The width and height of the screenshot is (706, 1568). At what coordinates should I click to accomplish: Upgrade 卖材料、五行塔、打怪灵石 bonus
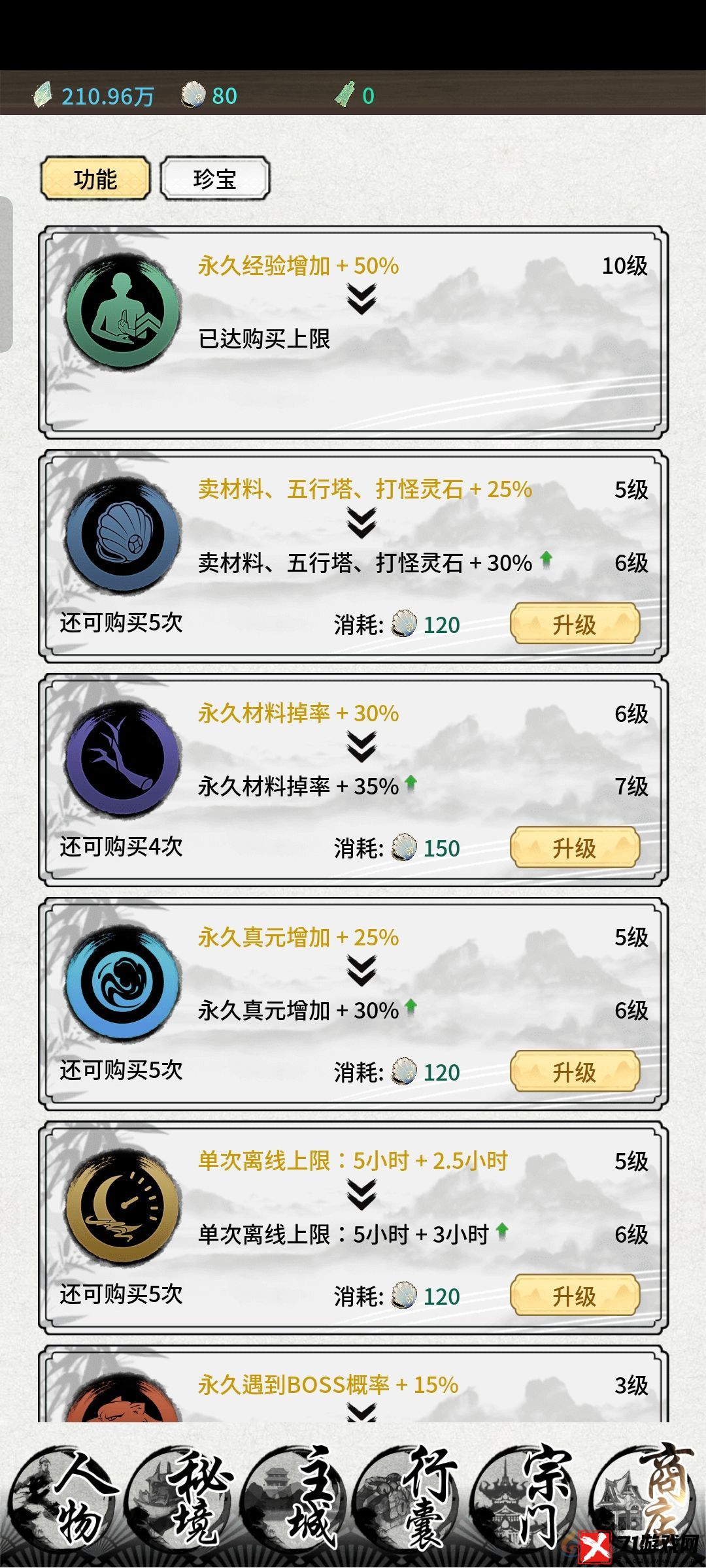(x=574, y=625)
